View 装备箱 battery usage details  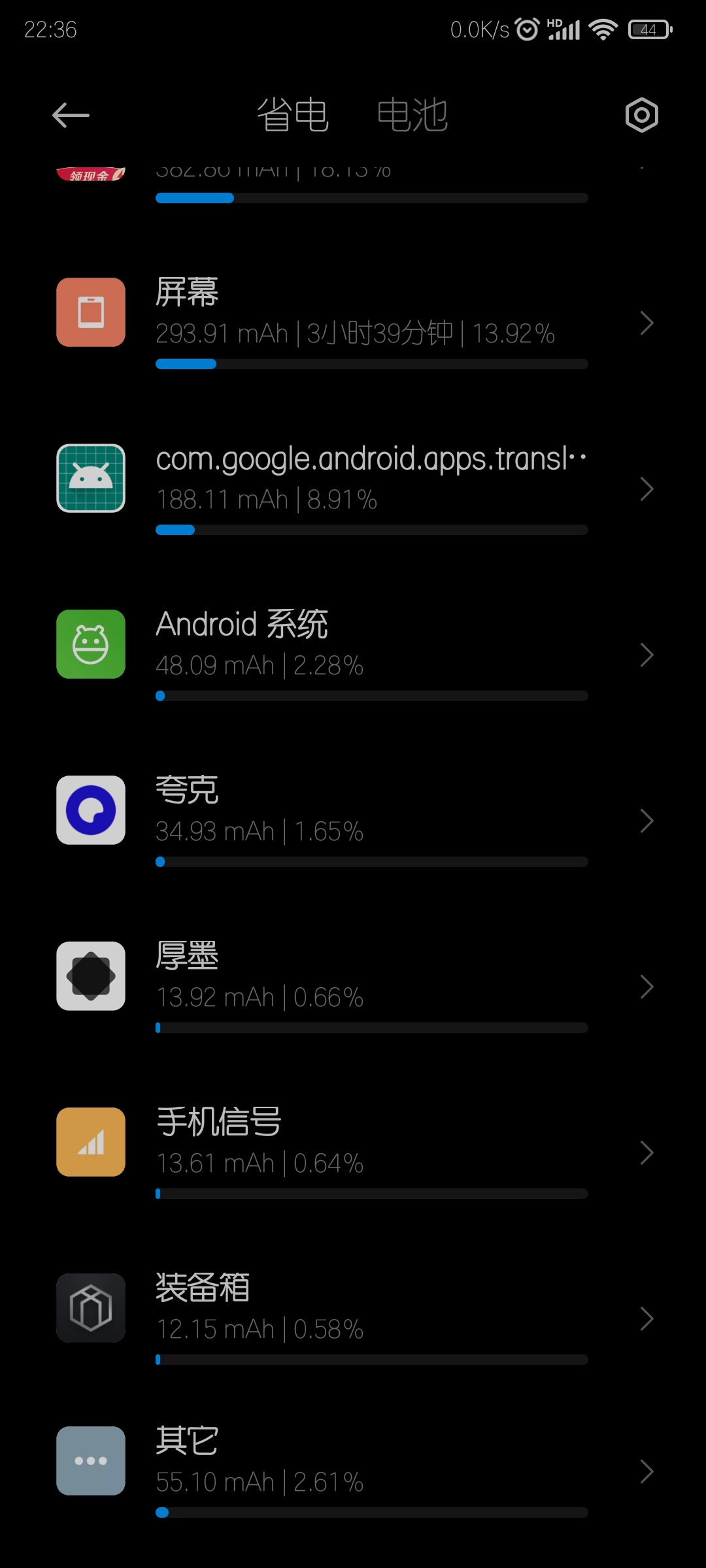pos(353,1317)
